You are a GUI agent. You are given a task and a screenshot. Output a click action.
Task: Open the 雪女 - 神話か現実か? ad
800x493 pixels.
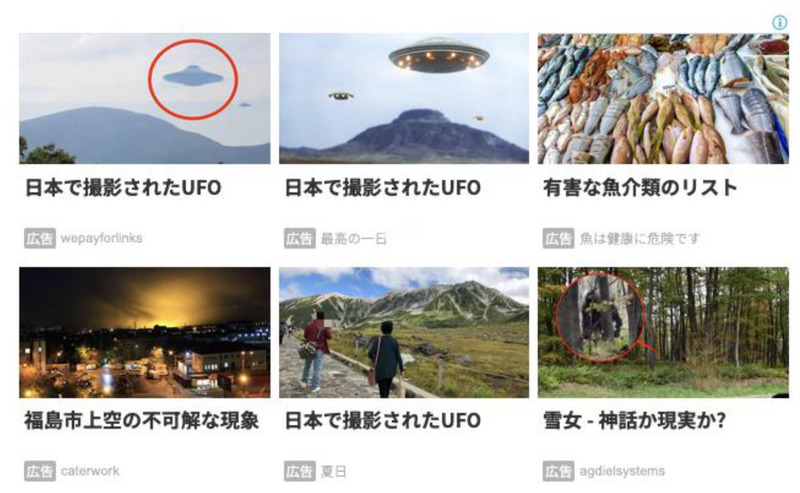[662, 333]
